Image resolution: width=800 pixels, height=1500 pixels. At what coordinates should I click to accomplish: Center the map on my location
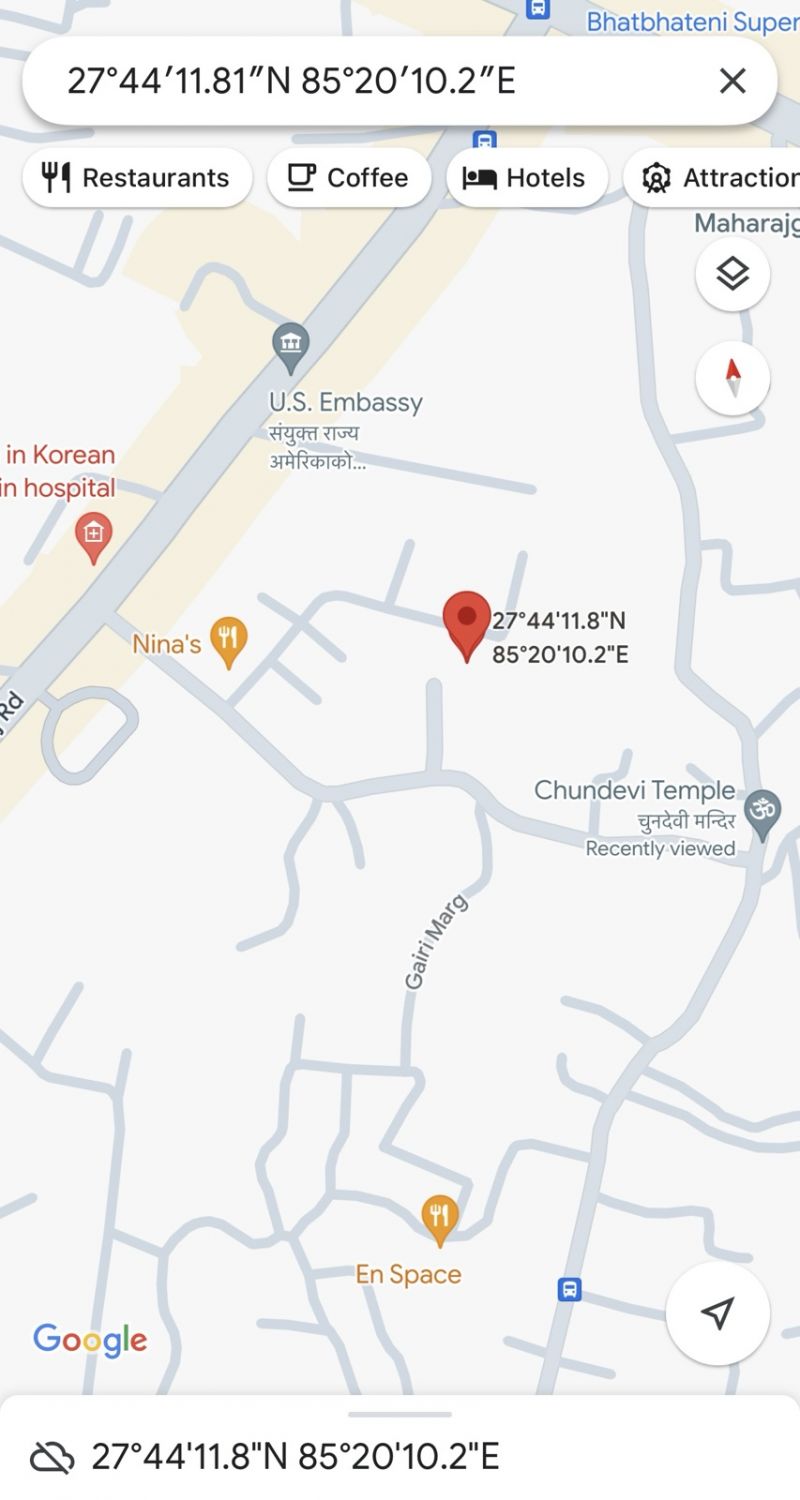(717, 1313)
